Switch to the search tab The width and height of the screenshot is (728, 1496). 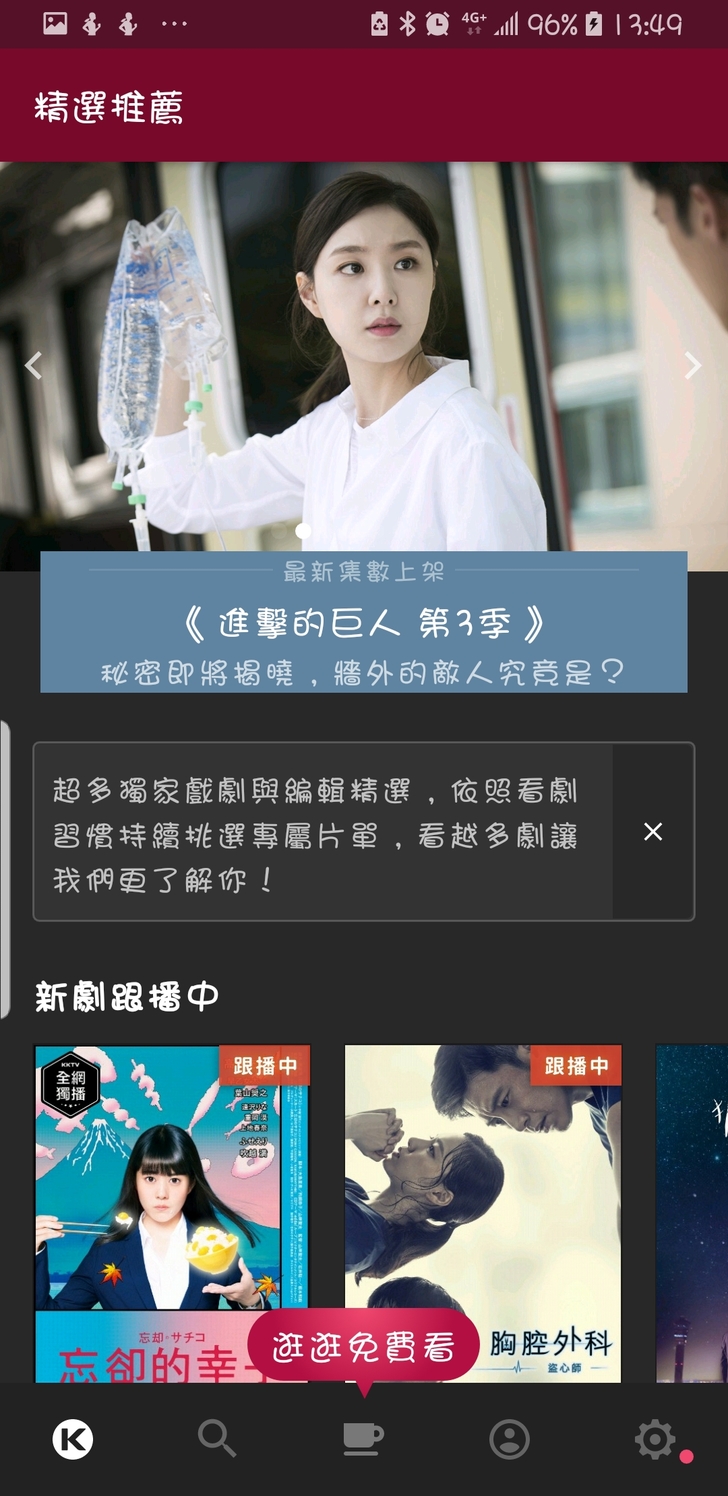tap(217, 1440)
